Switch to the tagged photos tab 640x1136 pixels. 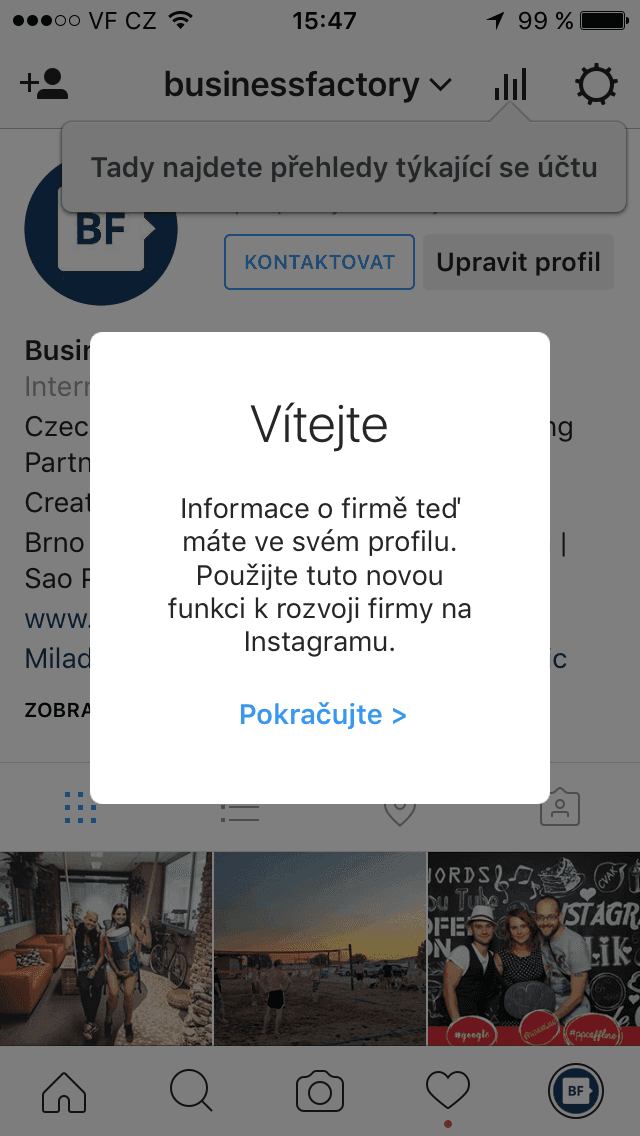[560, 808]
